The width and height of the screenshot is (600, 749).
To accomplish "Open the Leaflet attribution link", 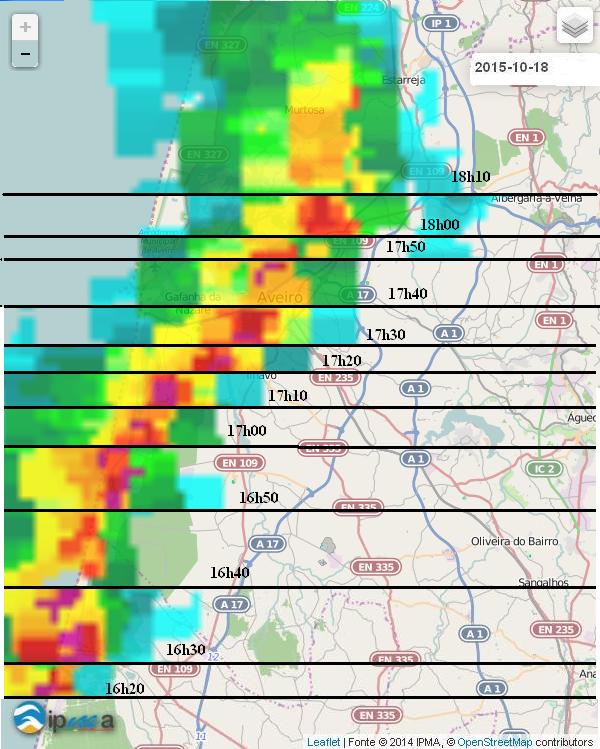I will [x=323, y=742].
